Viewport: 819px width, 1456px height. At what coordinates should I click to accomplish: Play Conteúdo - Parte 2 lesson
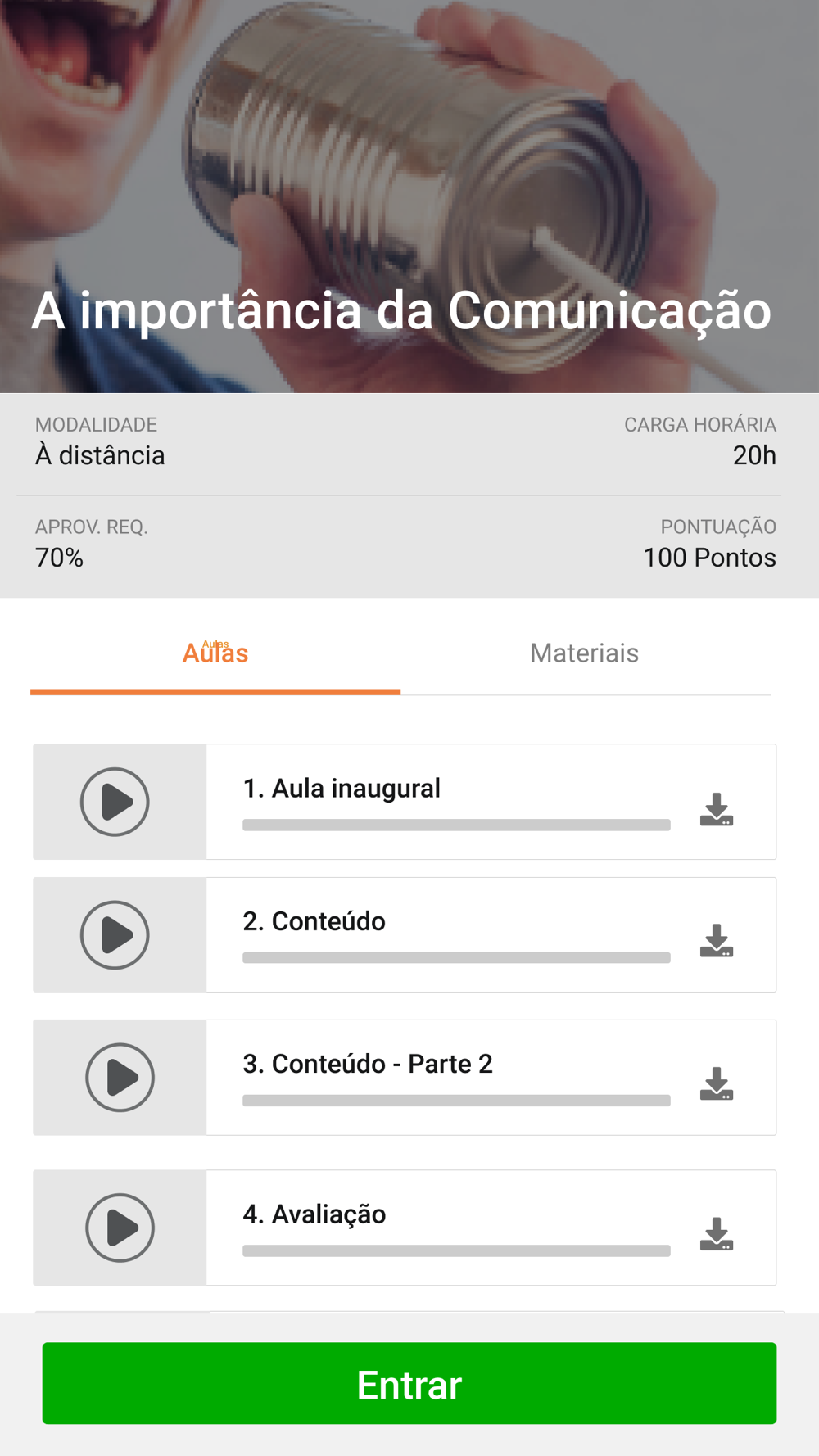click(120, 1078)
